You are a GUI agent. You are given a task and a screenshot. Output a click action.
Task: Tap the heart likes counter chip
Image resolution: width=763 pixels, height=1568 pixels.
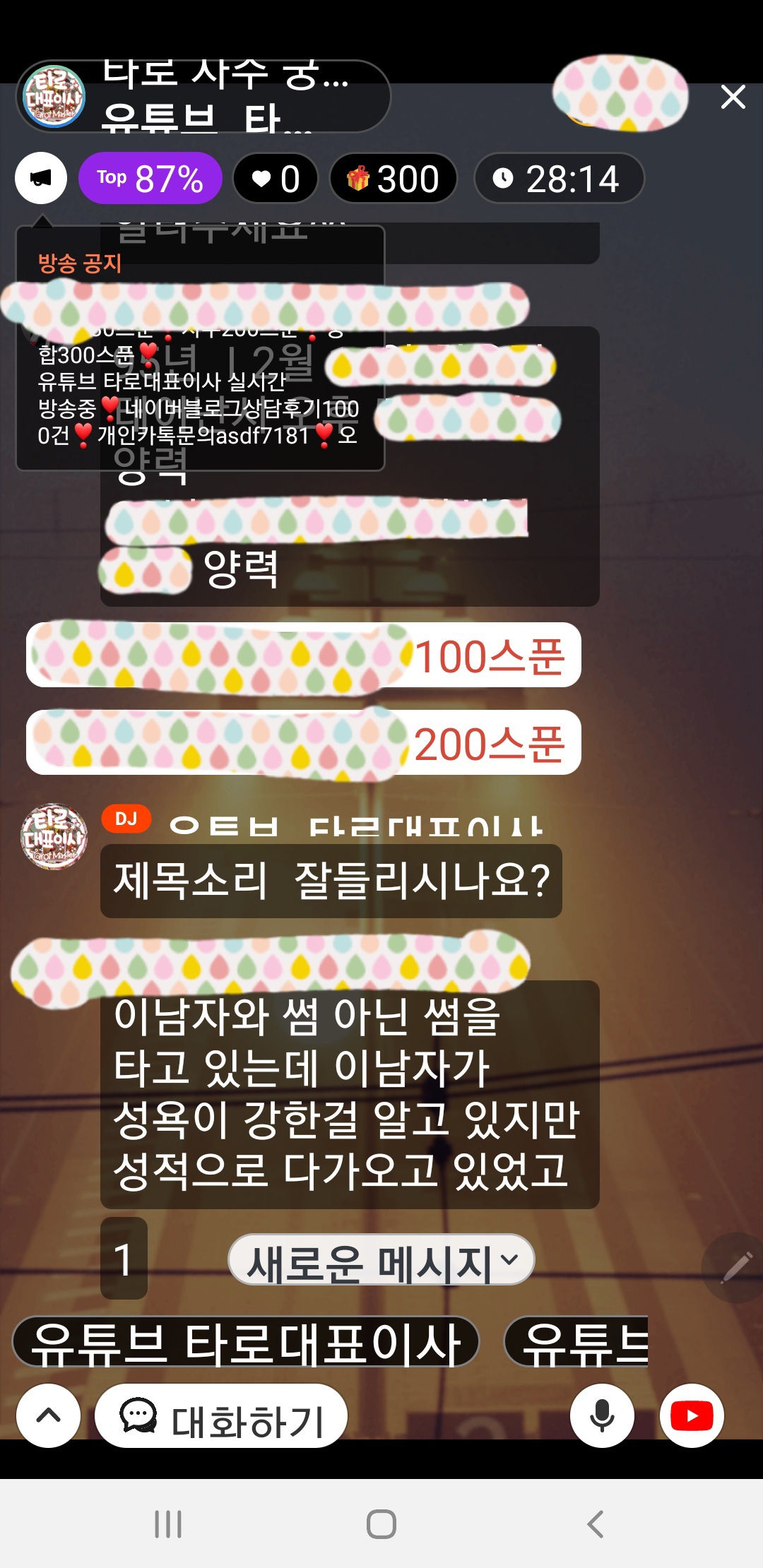pyautogui.click(x=275, y=178)
